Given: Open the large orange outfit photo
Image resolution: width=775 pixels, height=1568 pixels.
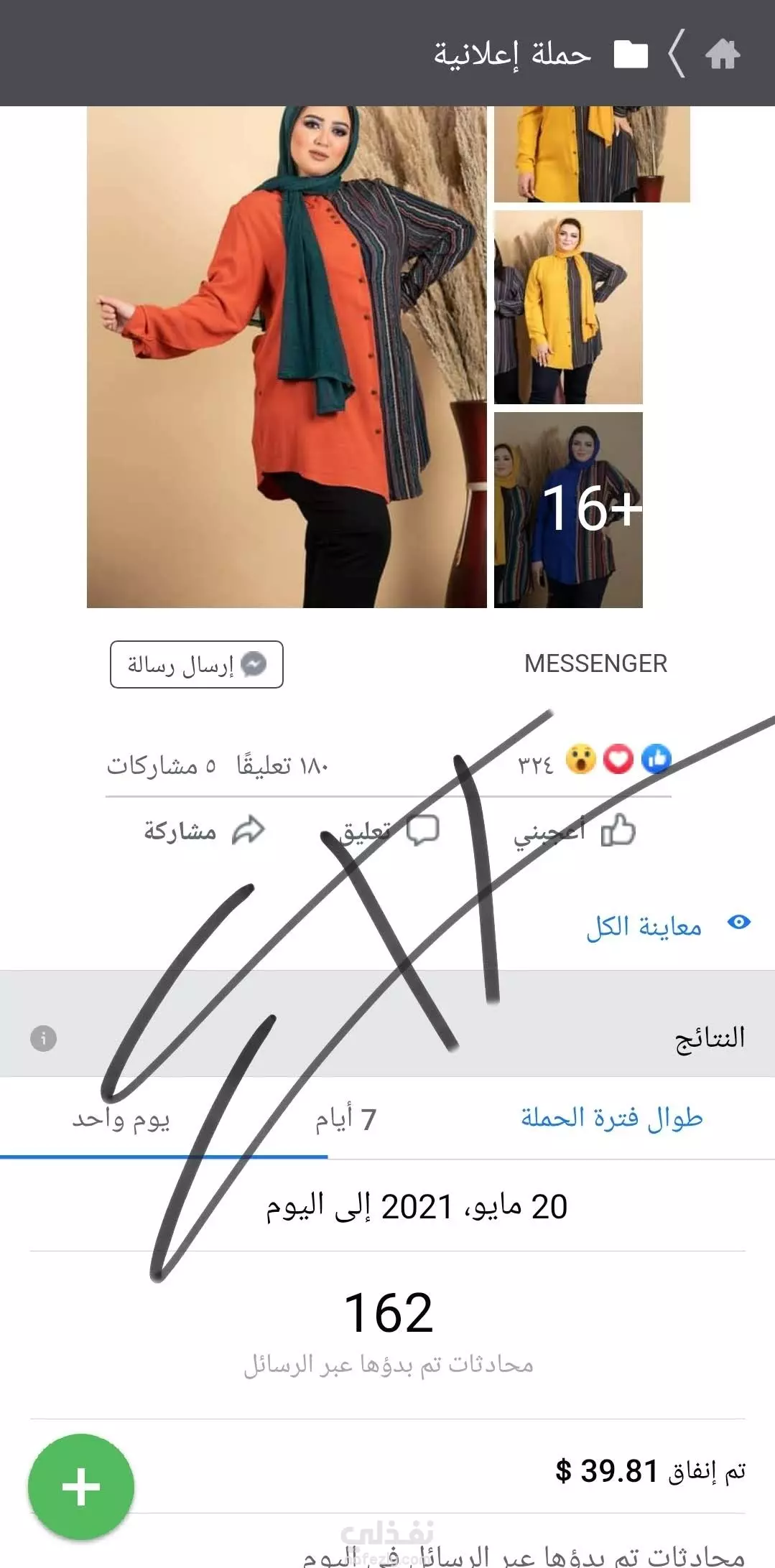Looking at the screenshot, I should click(287, 357).
